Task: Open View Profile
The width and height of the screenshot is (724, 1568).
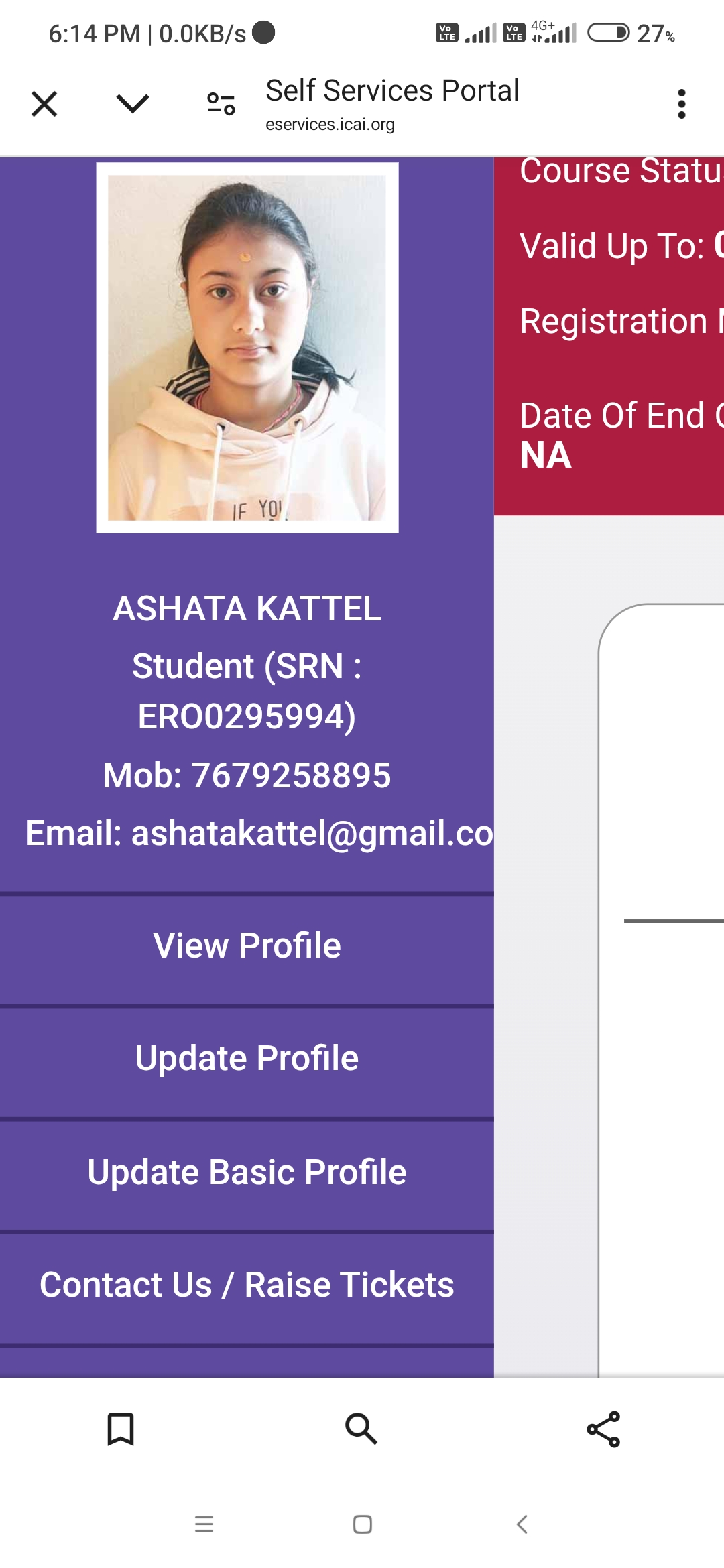Action: click(247, 946)
